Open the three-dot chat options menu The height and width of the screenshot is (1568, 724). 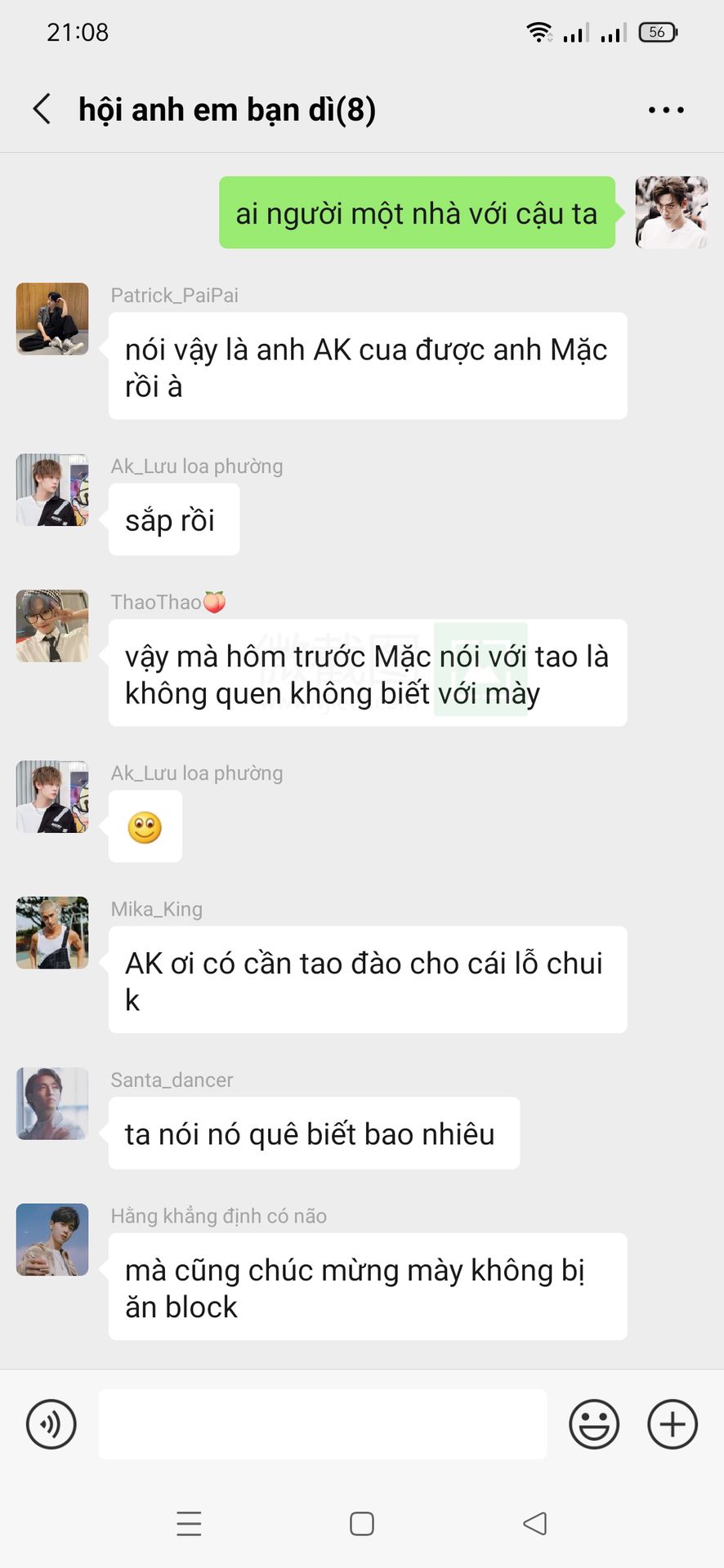point(666,109)
